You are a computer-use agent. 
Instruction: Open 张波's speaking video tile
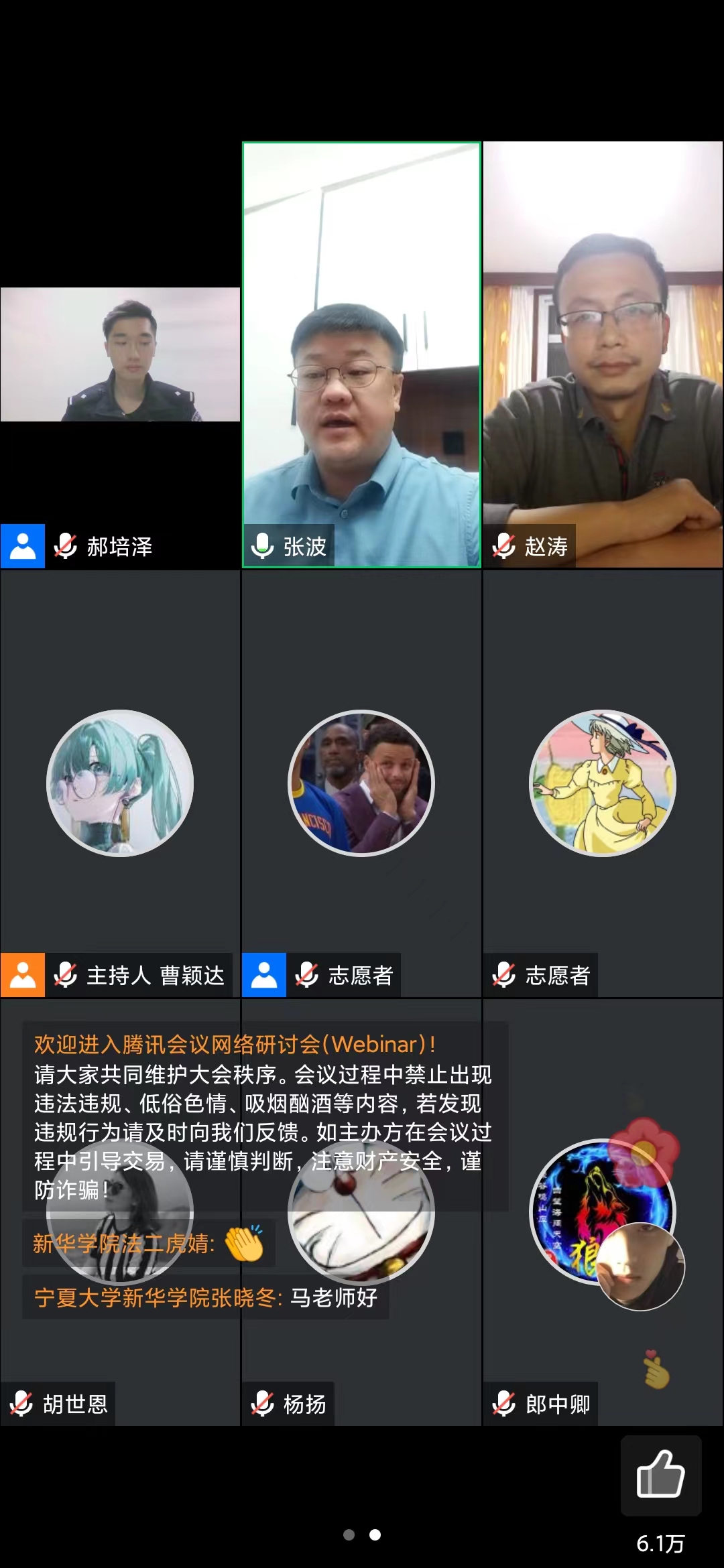[361, 355]
